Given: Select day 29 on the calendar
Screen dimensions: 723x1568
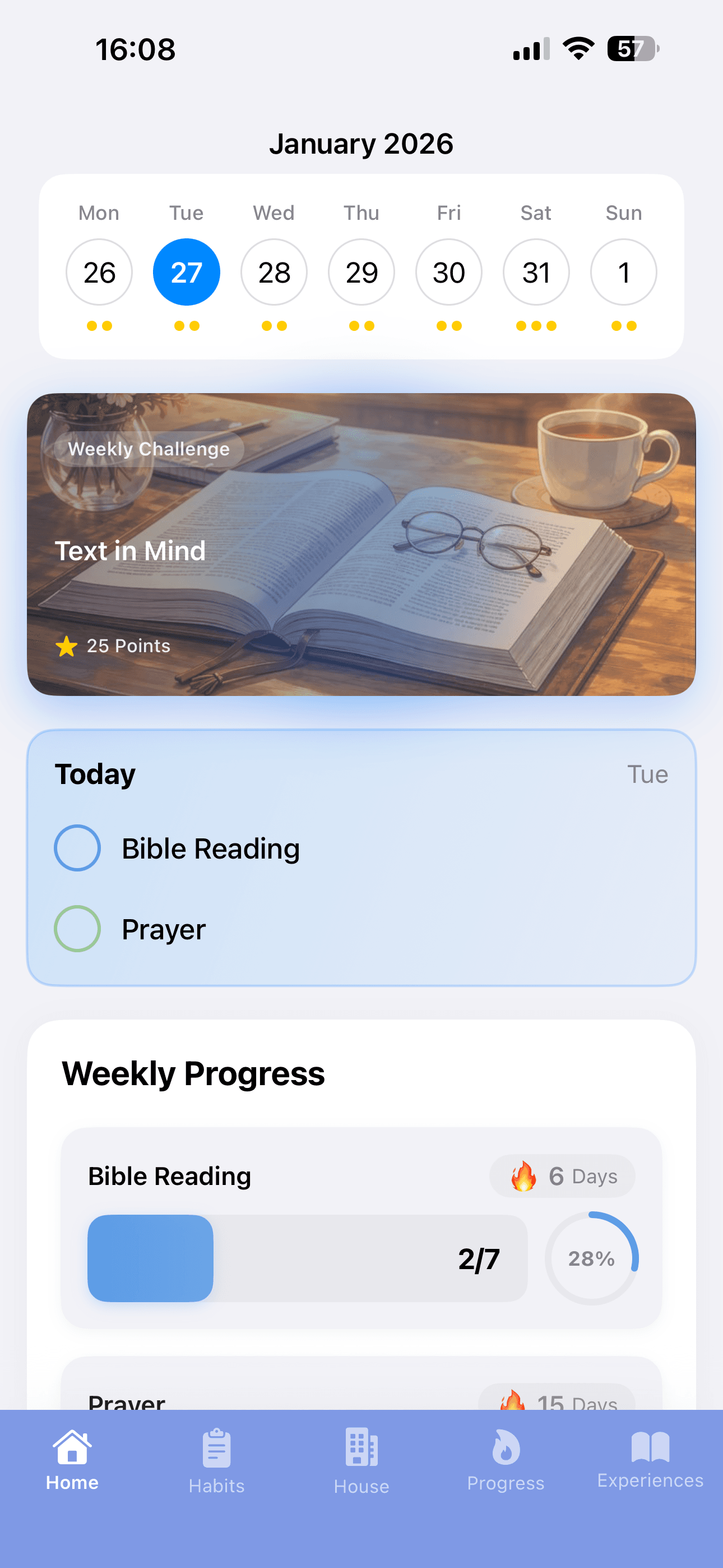Looking at the screenshot, I should pos(361,272).
